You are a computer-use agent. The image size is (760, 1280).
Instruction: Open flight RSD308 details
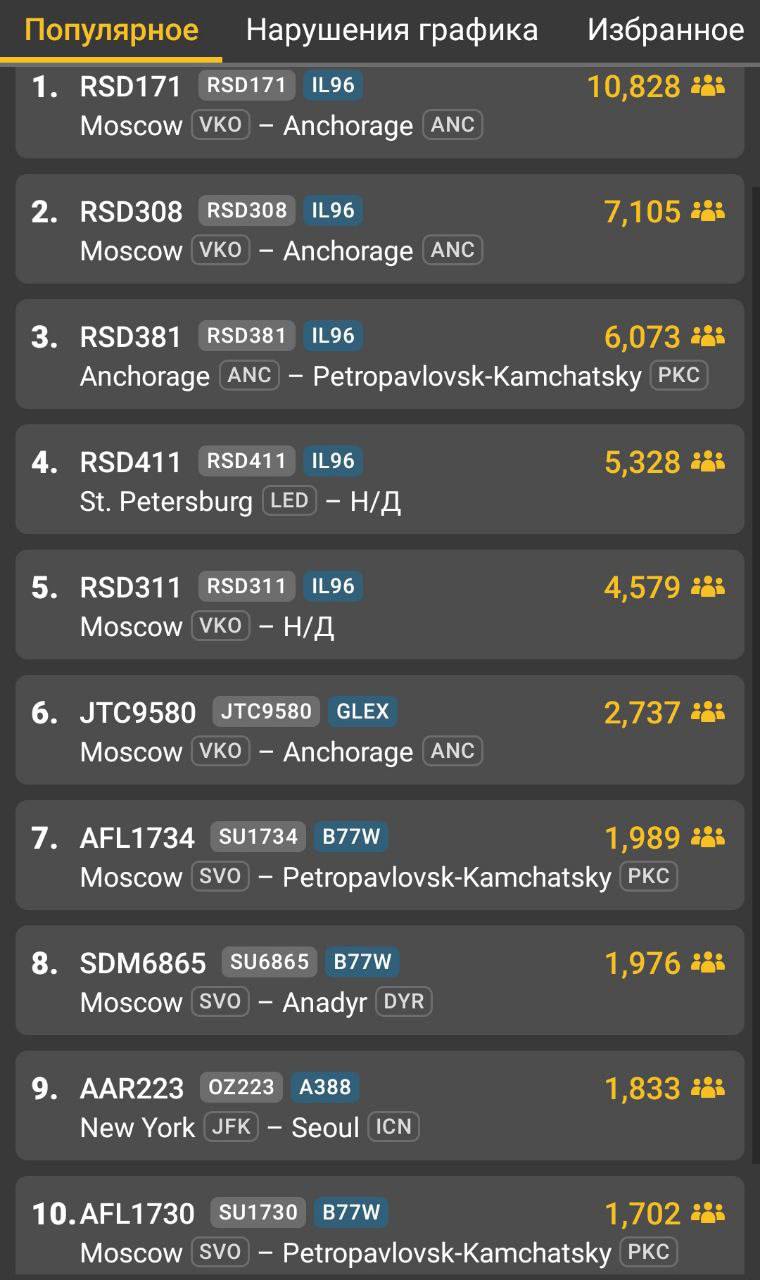pyautogui.click(x=380, y=229)
